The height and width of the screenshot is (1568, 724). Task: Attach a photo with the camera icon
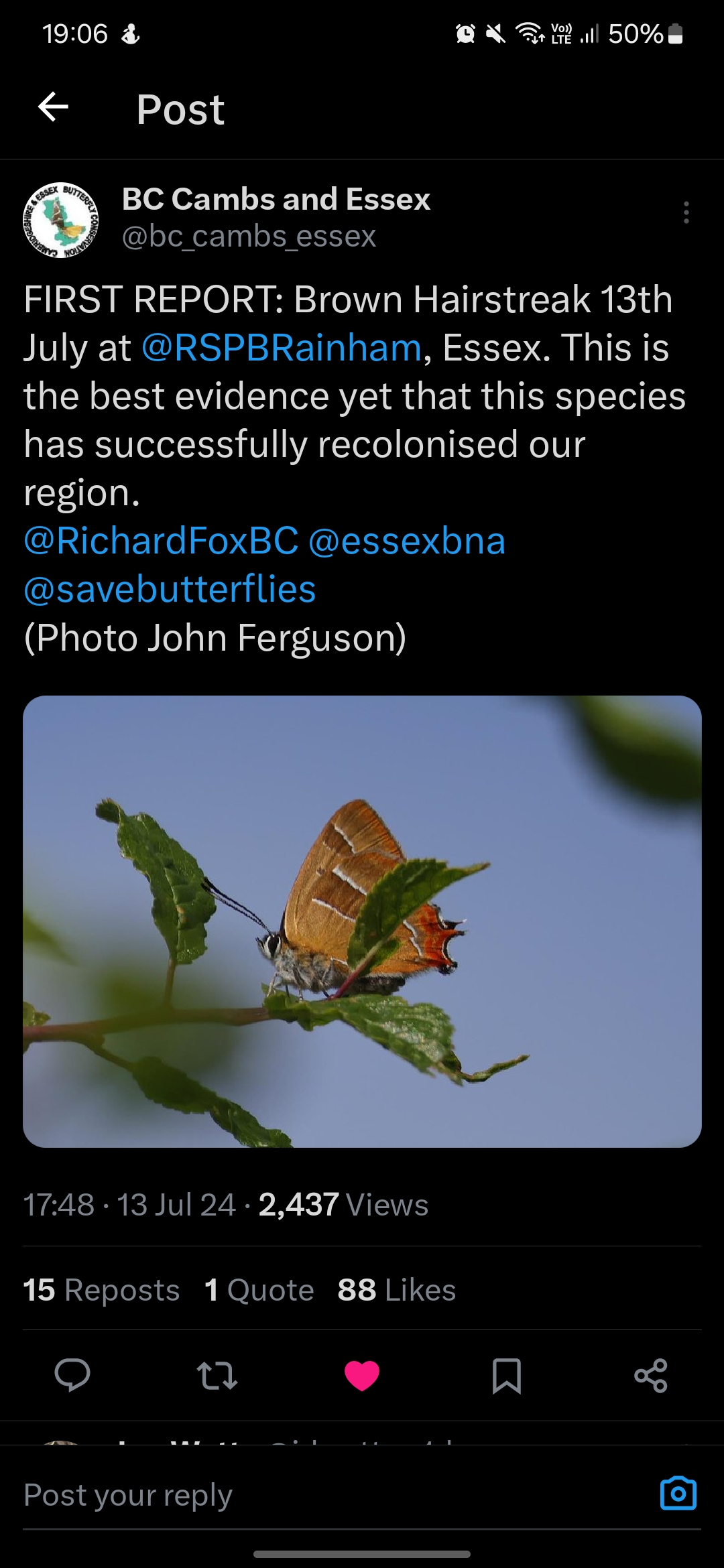click(x=678, y=1493)
